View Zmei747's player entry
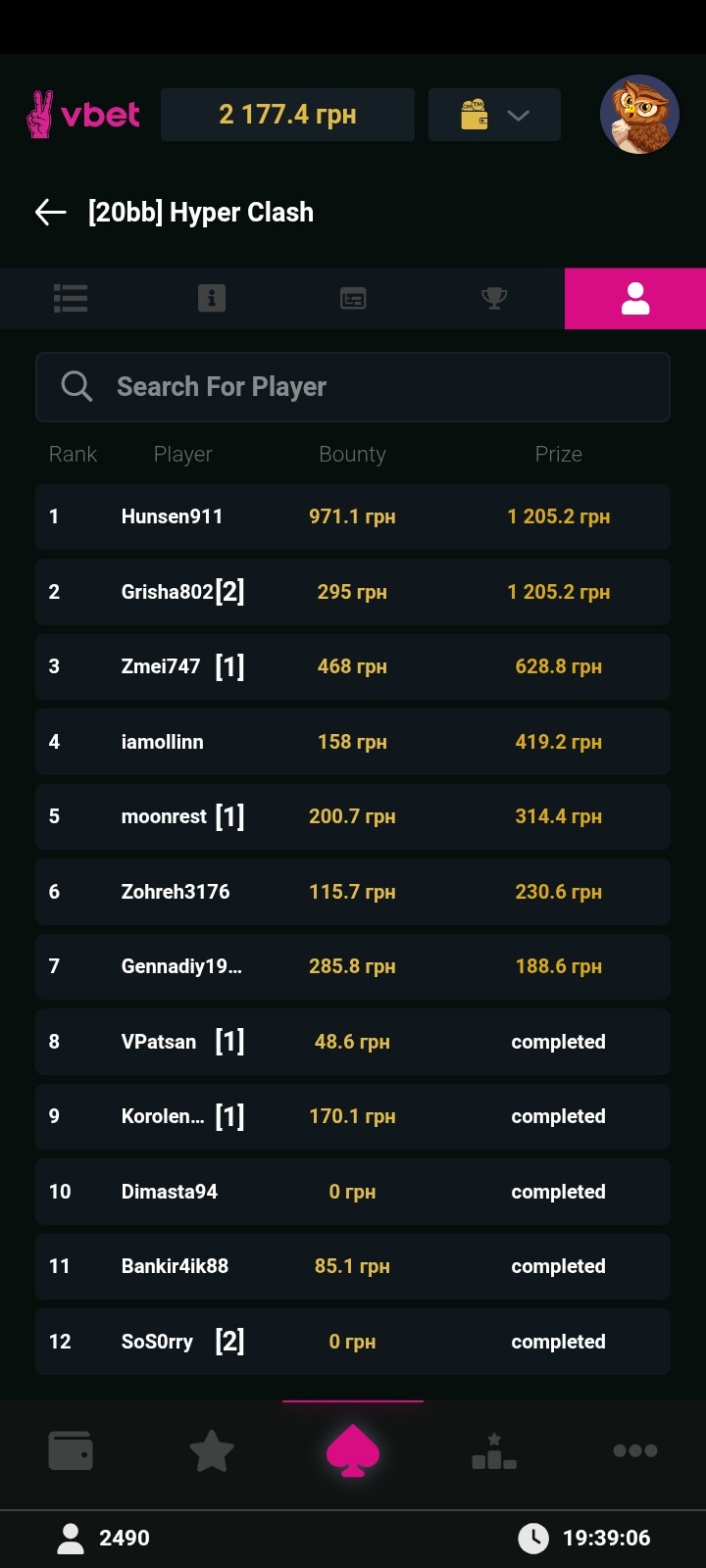 point(353,666)
